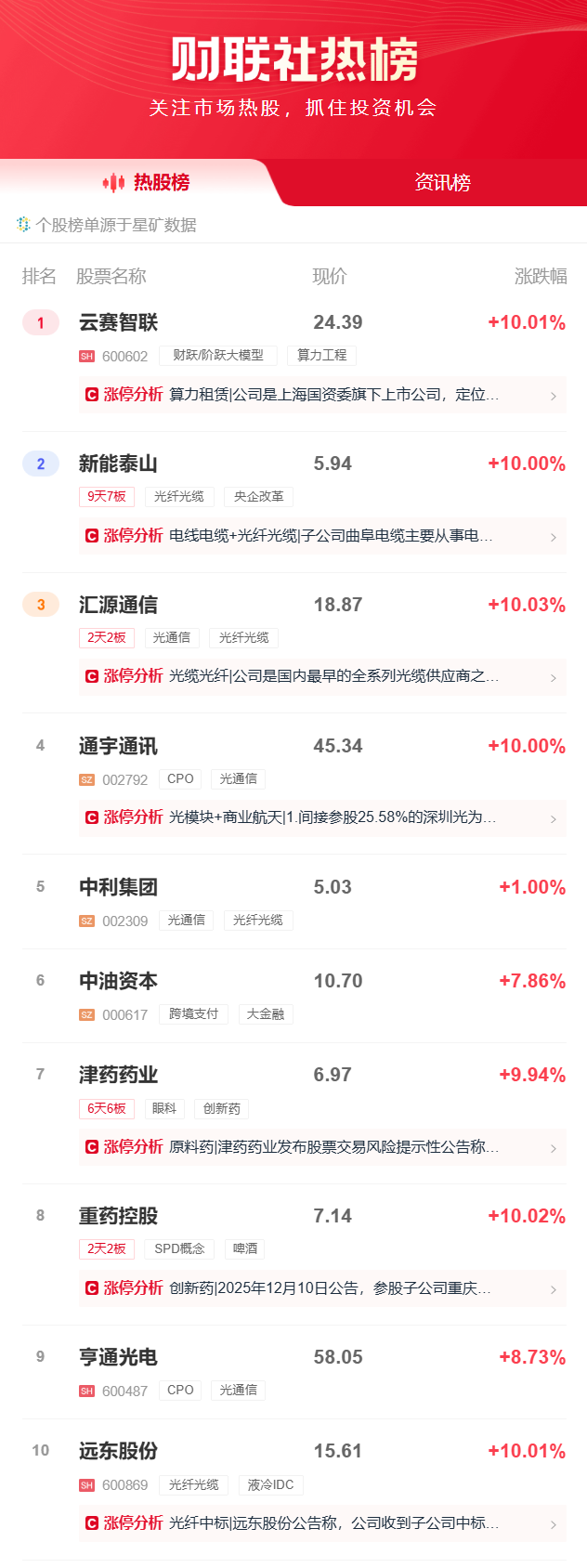Open 涨停分析 about 光纤中标 远东股份
The image size is (587, 1568).
(321, 1523)
